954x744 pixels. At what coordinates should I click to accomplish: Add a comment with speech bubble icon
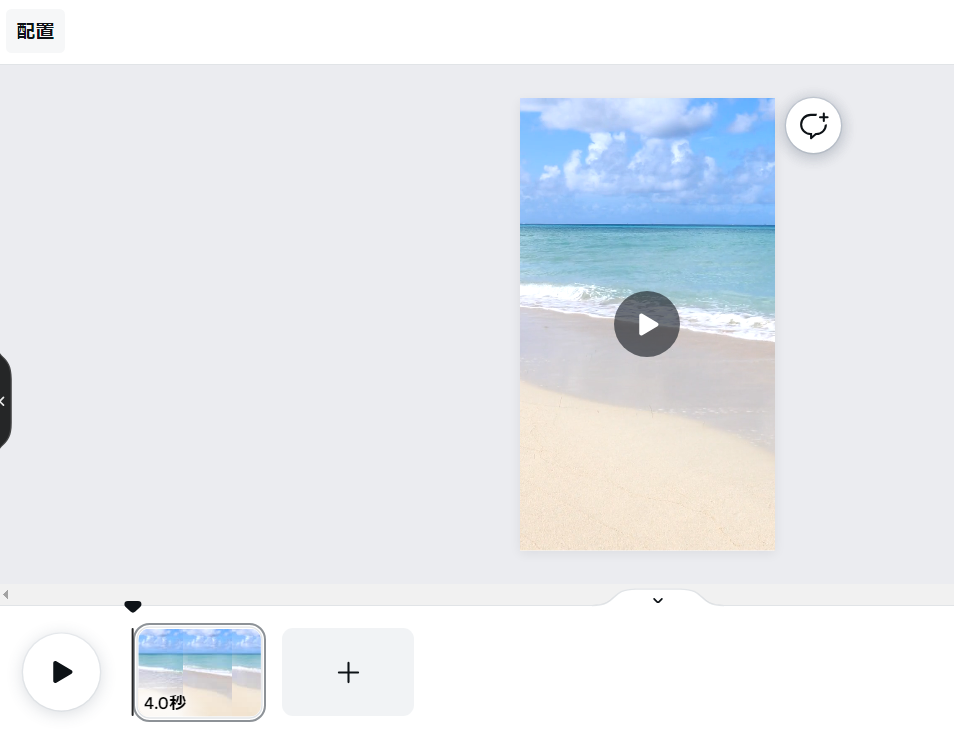click(813, 126)
